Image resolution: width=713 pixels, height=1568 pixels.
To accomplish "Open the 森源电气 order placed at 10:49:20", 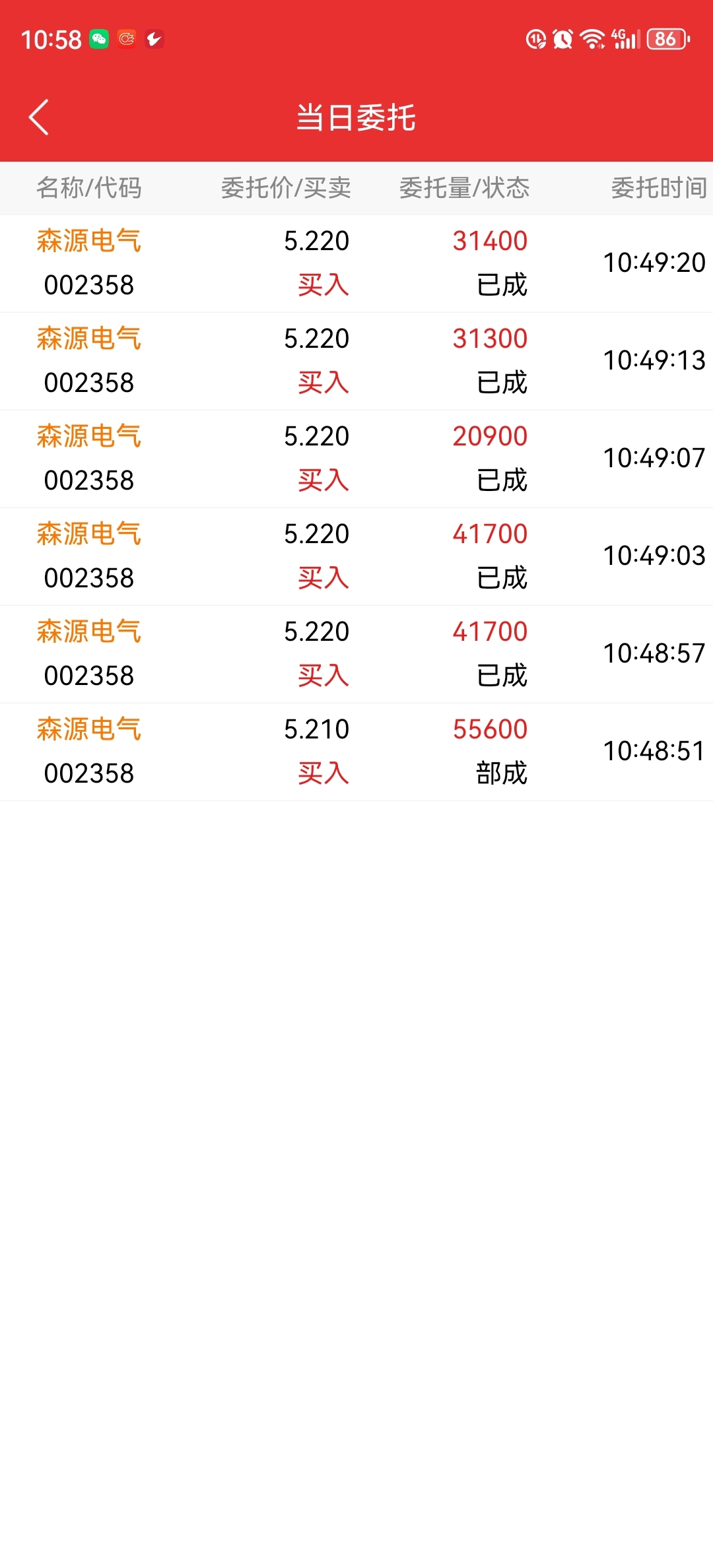I will tap(356, 263).
